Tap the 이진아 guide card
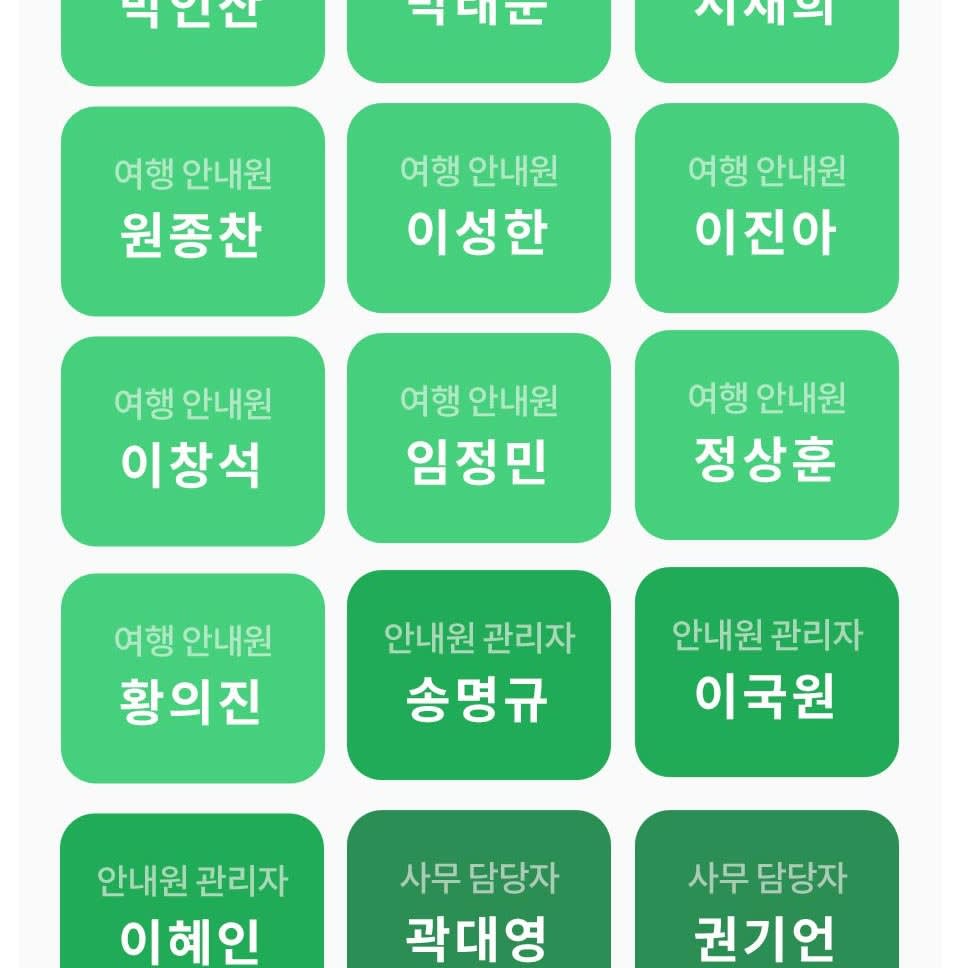The image size is (960, 968). (766, 208)
